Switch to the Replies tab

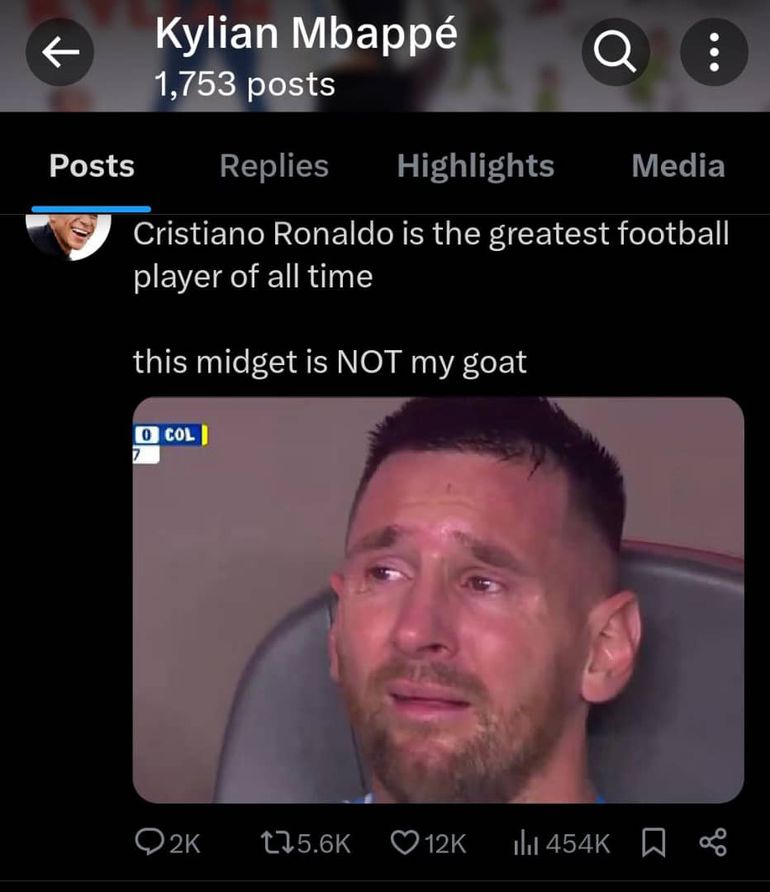coord(273,166)
